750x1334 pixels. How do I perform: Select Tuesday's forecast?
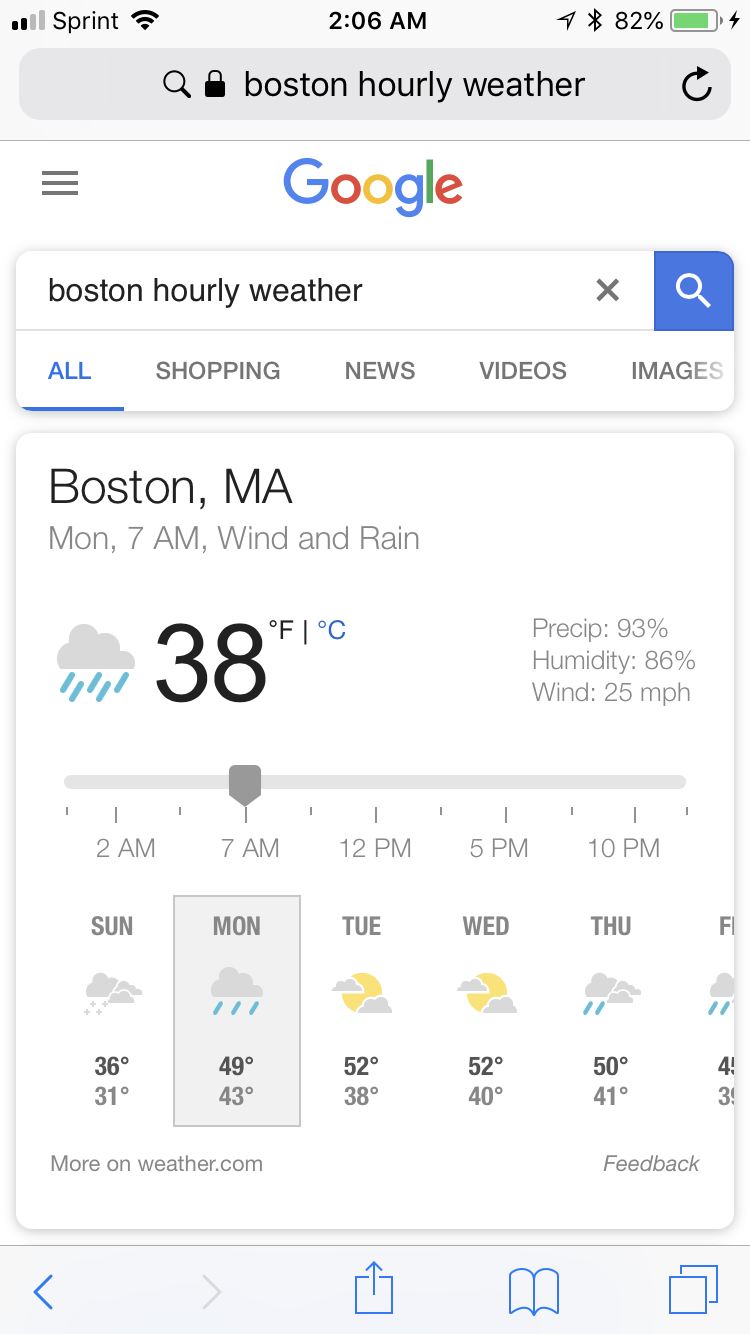362,1011
